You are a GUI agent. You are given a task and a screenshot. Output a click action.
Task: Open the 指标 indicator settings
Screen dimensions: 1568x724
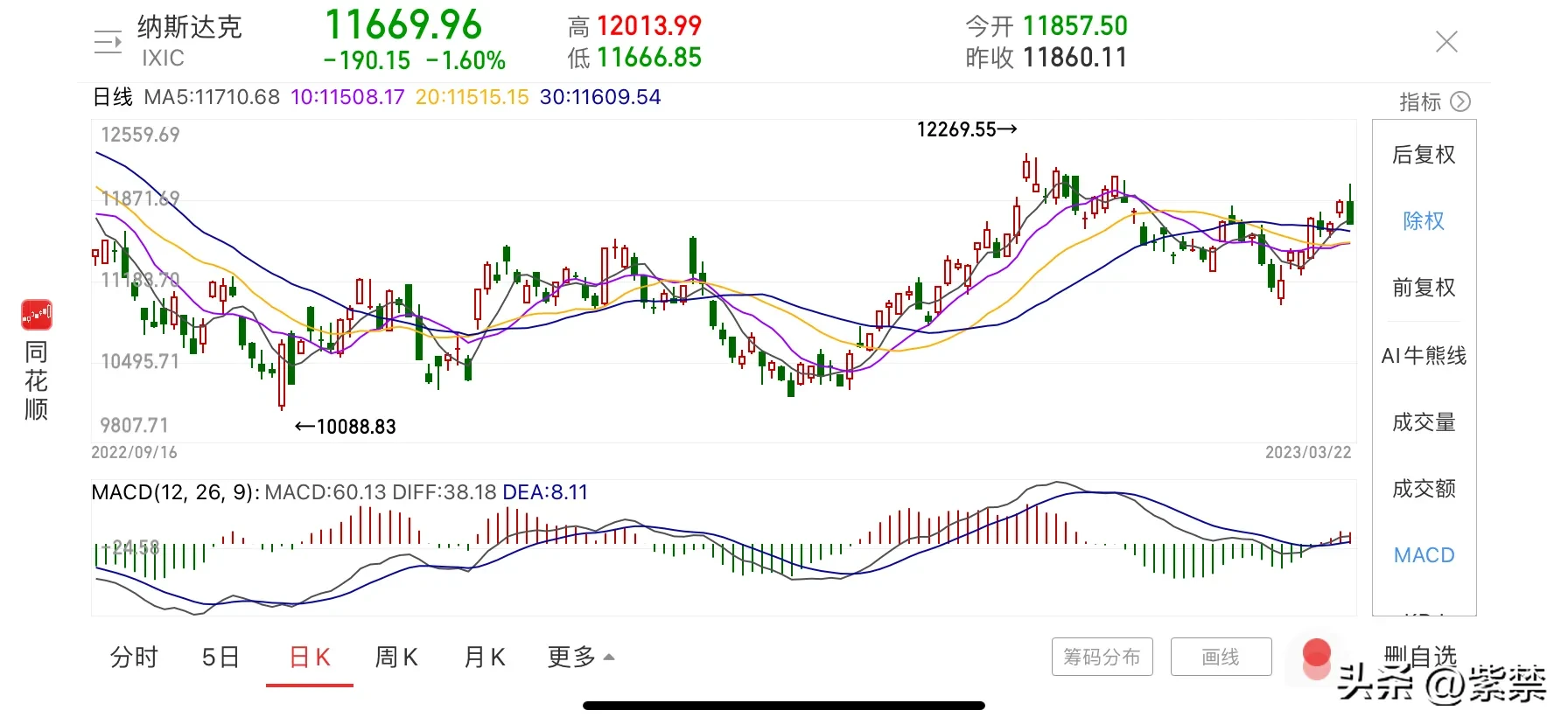point(1435,102)
